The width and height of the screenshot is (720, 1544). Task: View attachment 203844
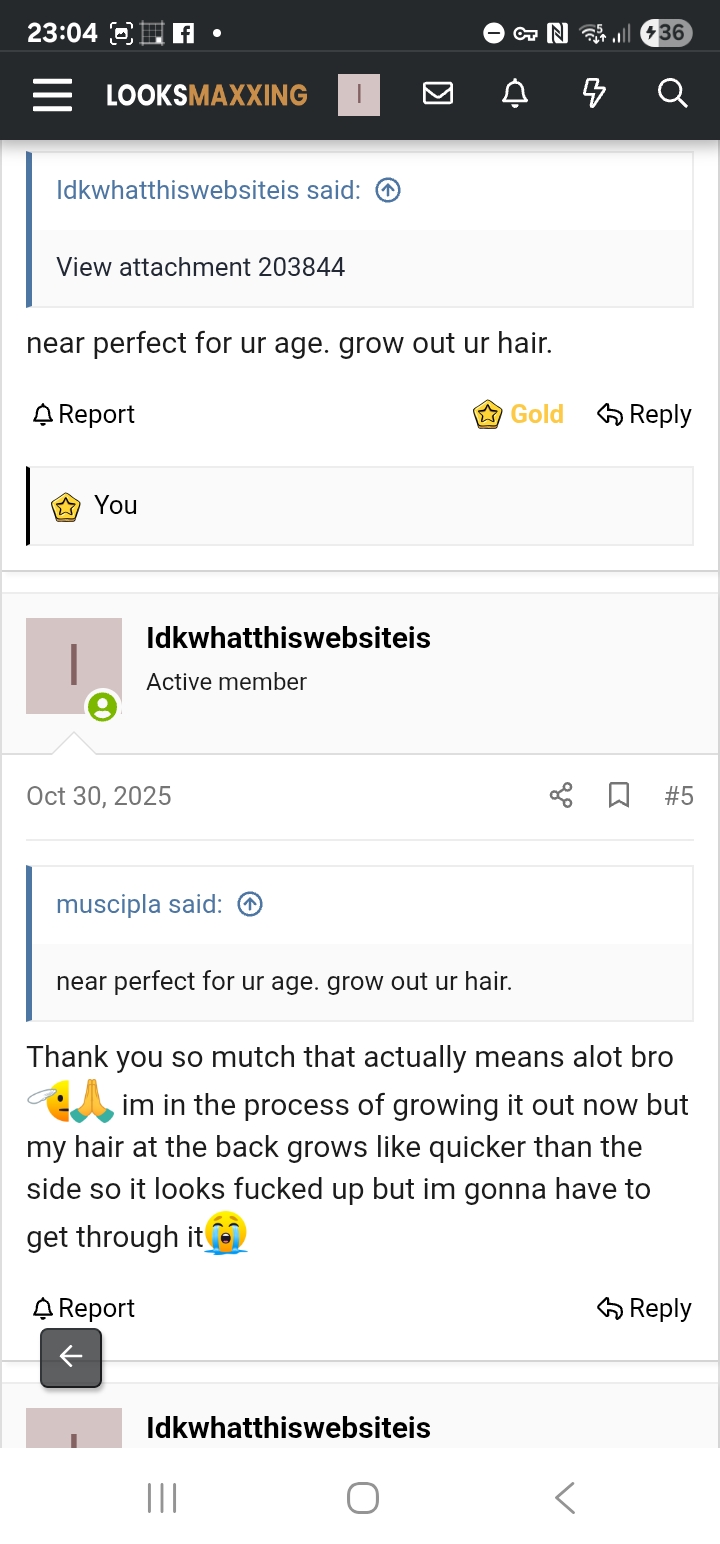[200, 267]
